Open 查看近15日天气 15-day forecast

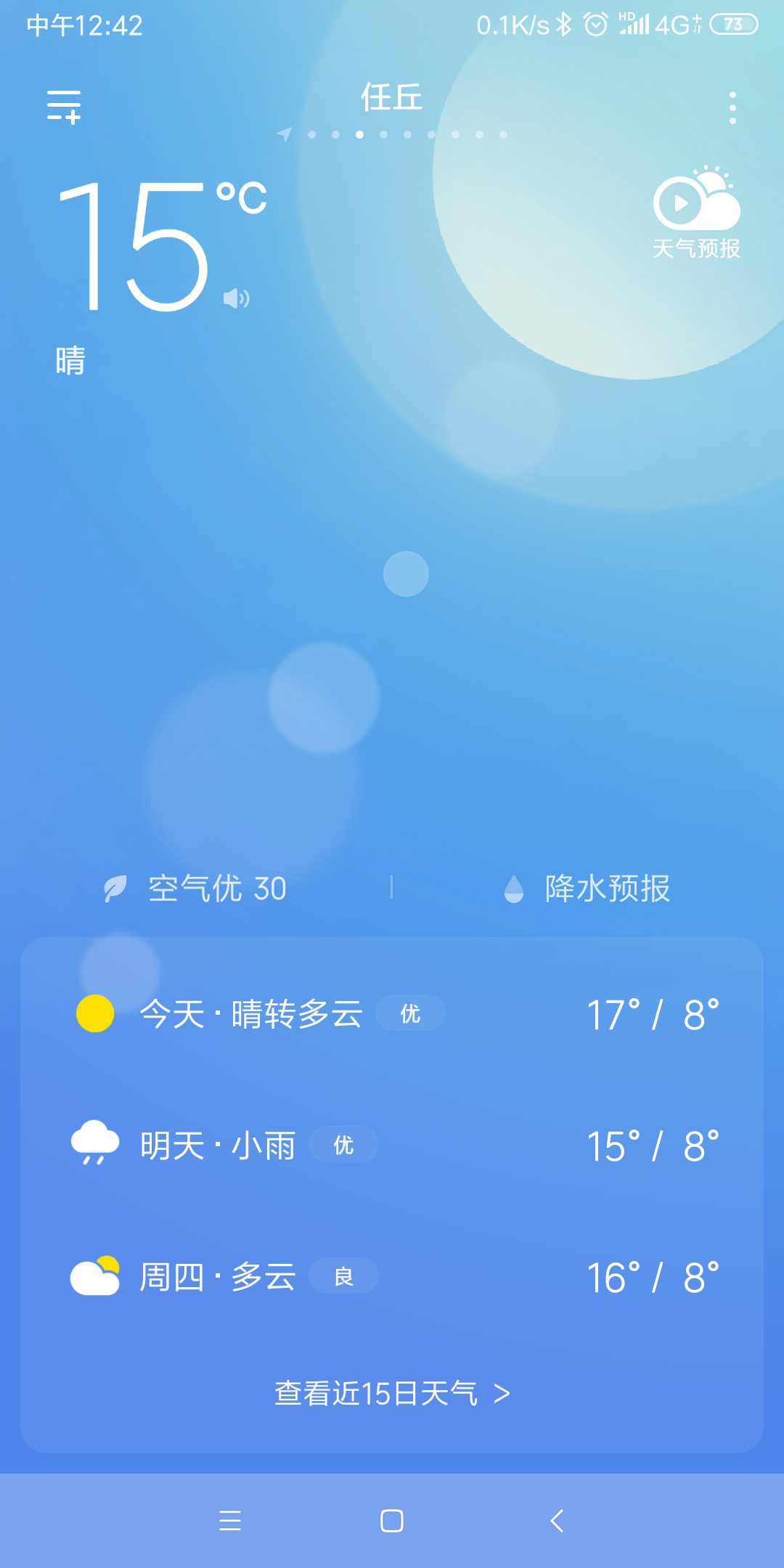pos(392,1394)
